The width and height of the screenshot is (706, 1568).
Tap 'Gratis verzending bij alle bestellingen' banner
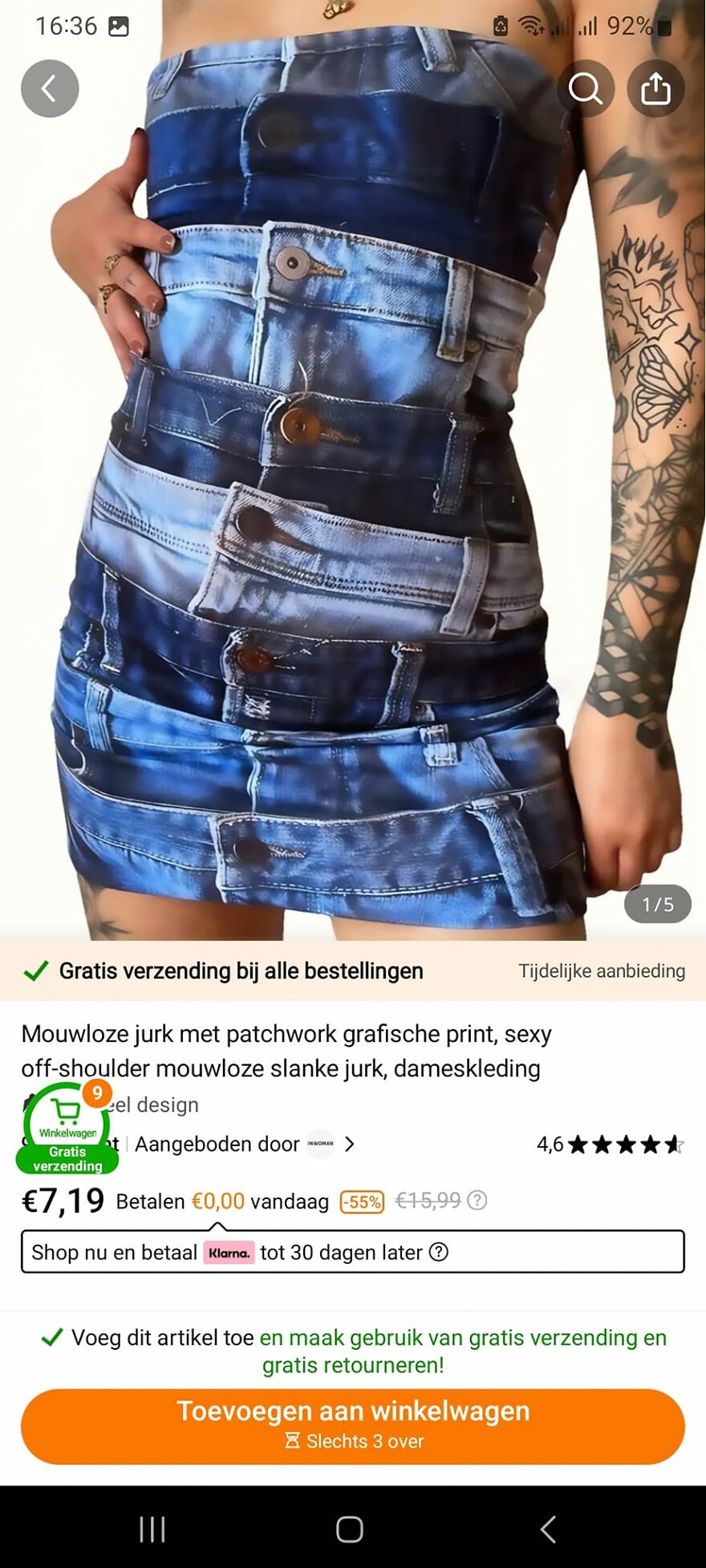coord(240,971)
